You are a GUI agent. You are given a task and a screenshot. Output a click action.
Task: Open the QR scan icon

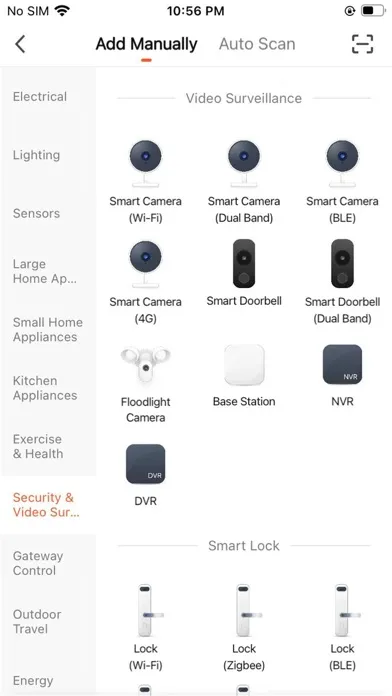pos(362,44)
